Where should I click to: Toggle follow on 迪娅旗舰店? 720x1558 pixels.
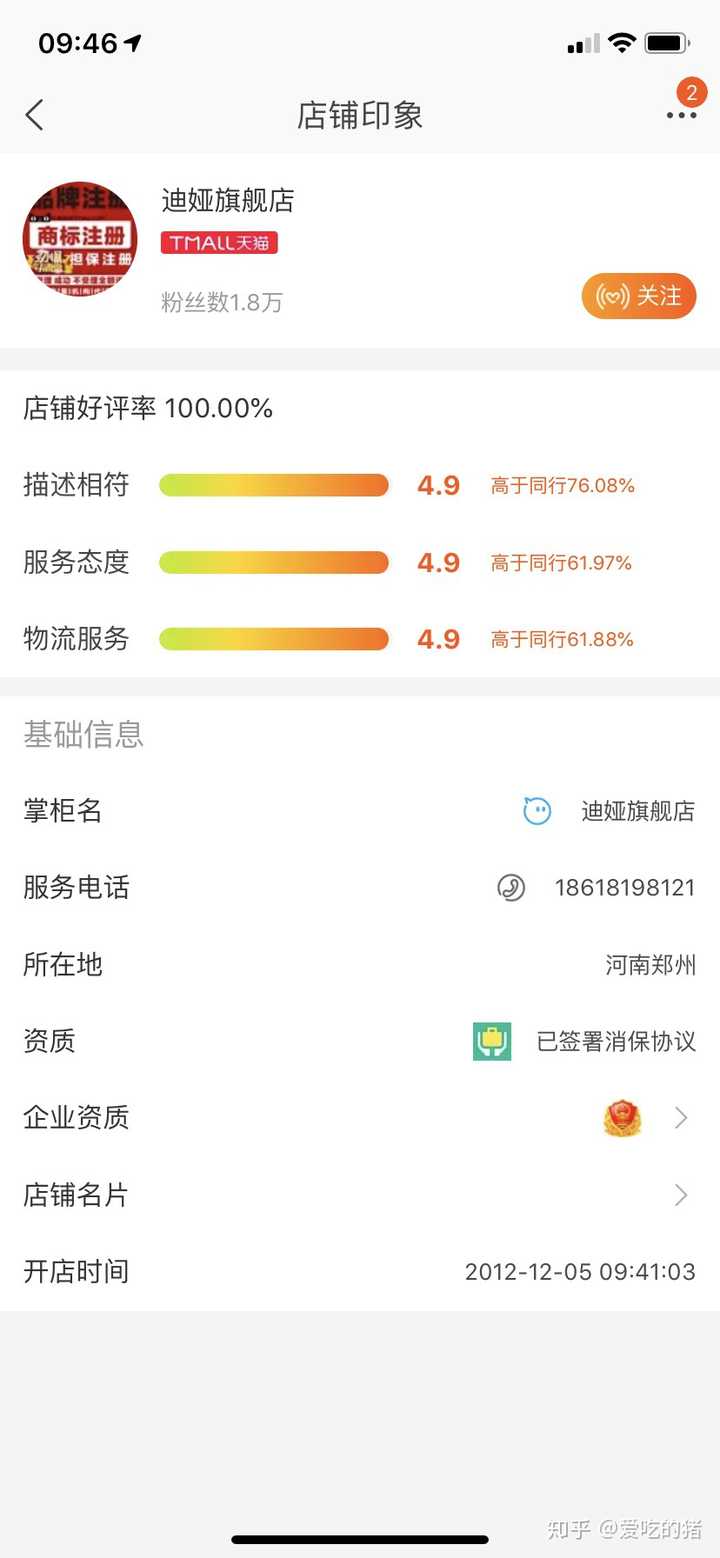pos(639,296)
